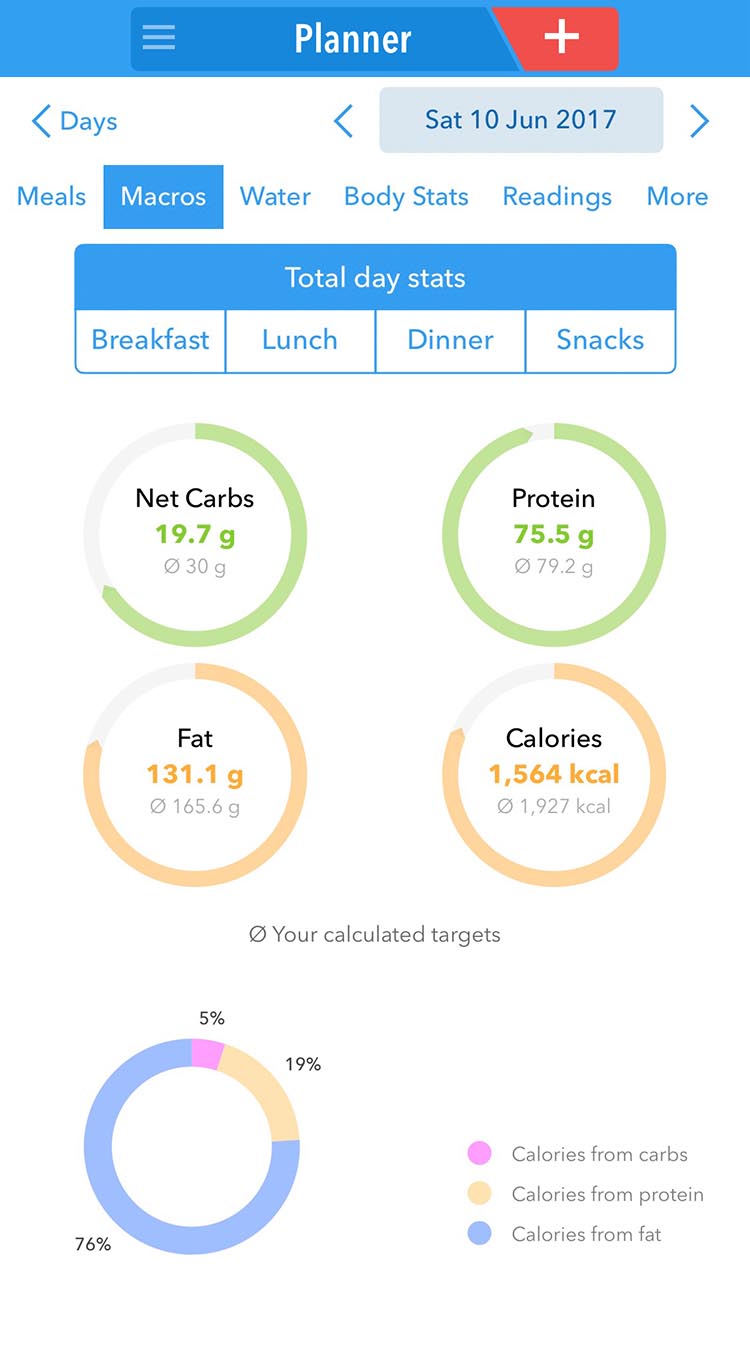
Task: Open the Water tab
Action: tap(275, 196)
